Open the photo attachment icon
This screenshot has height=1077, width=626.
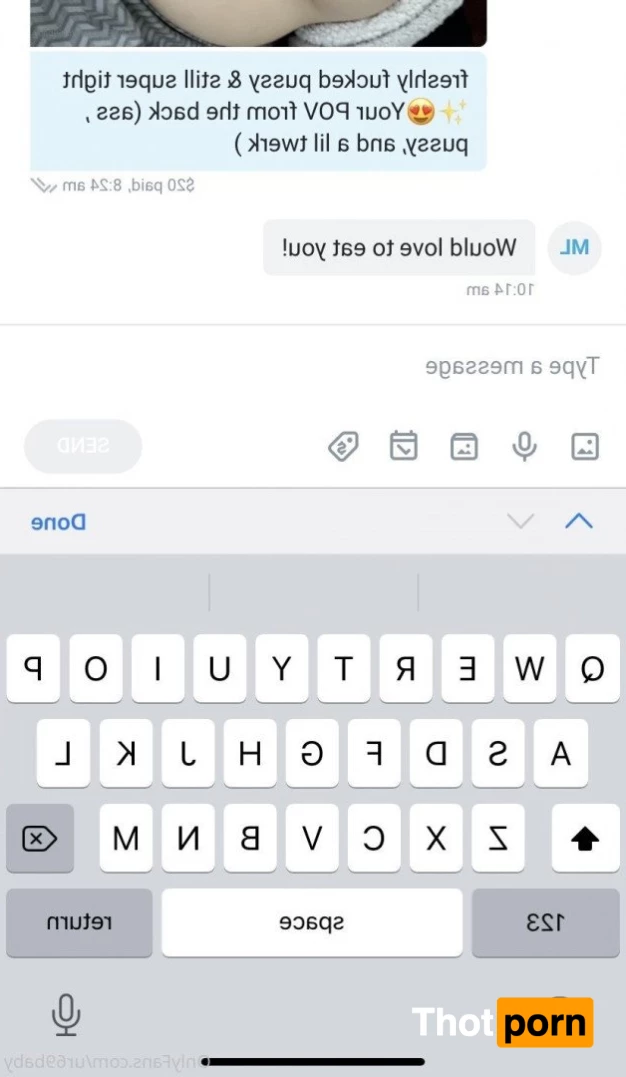coord(585,446)
